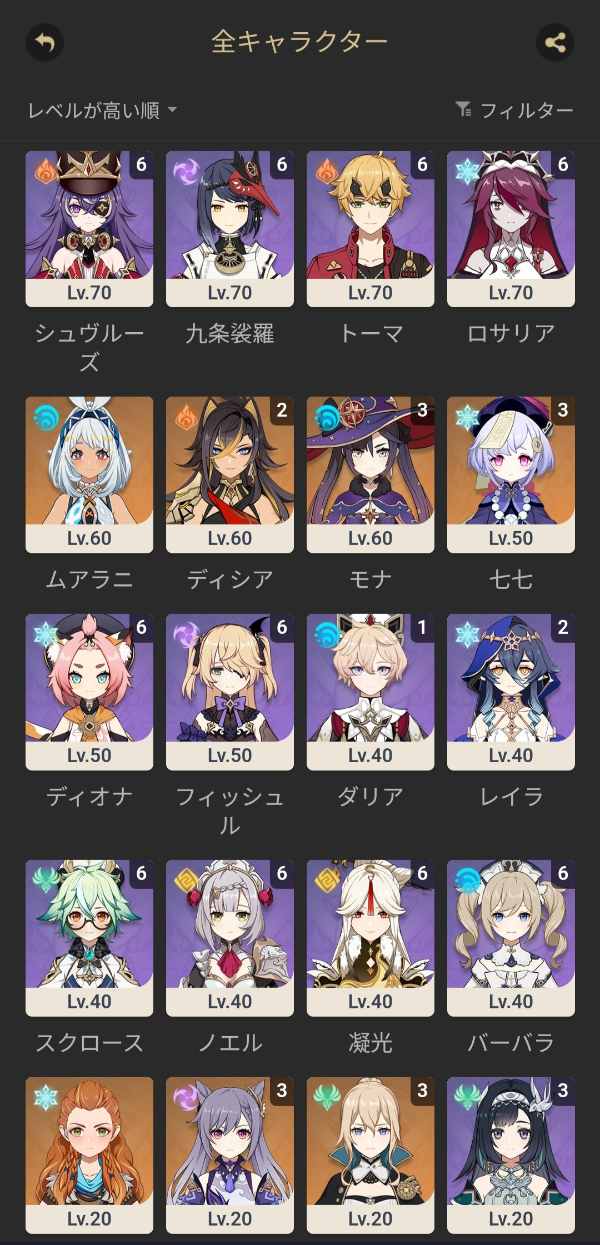View トーマ character details
Screen dimensions: 600x1245
[370, 228]
